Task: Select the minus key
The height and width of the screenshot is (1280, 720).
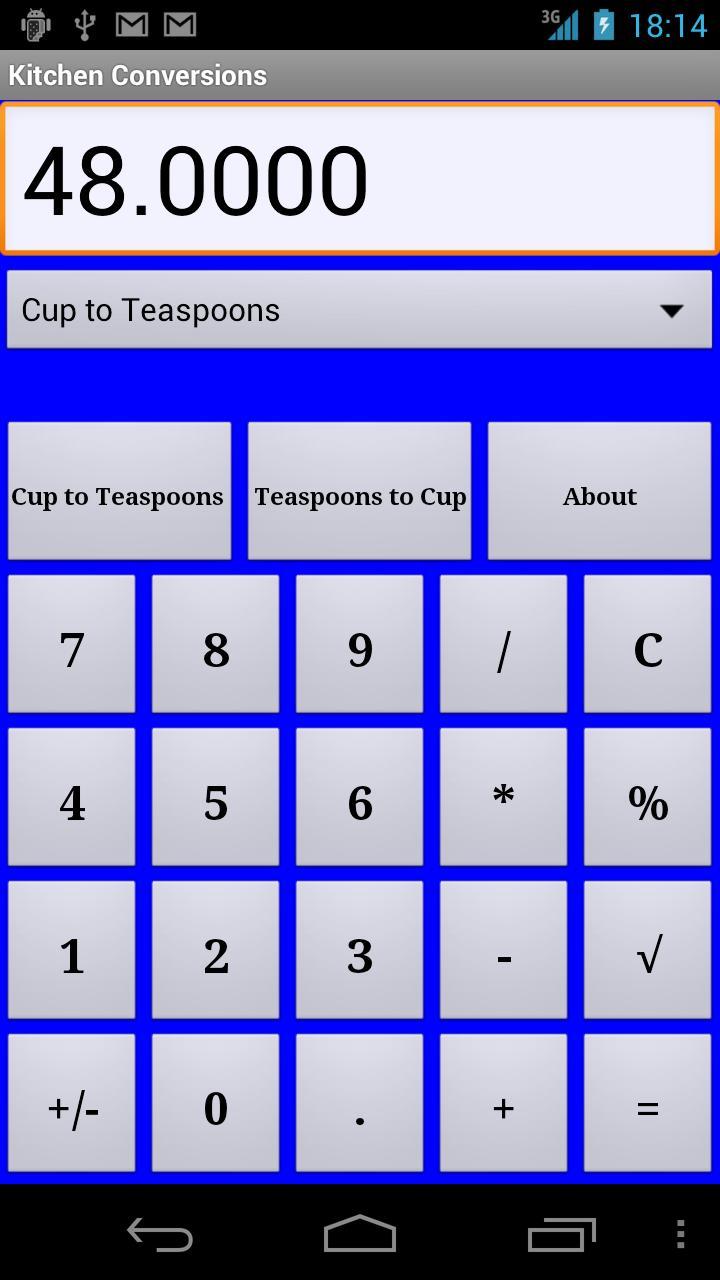Action: pyautogui.click(x=503, y=950)
